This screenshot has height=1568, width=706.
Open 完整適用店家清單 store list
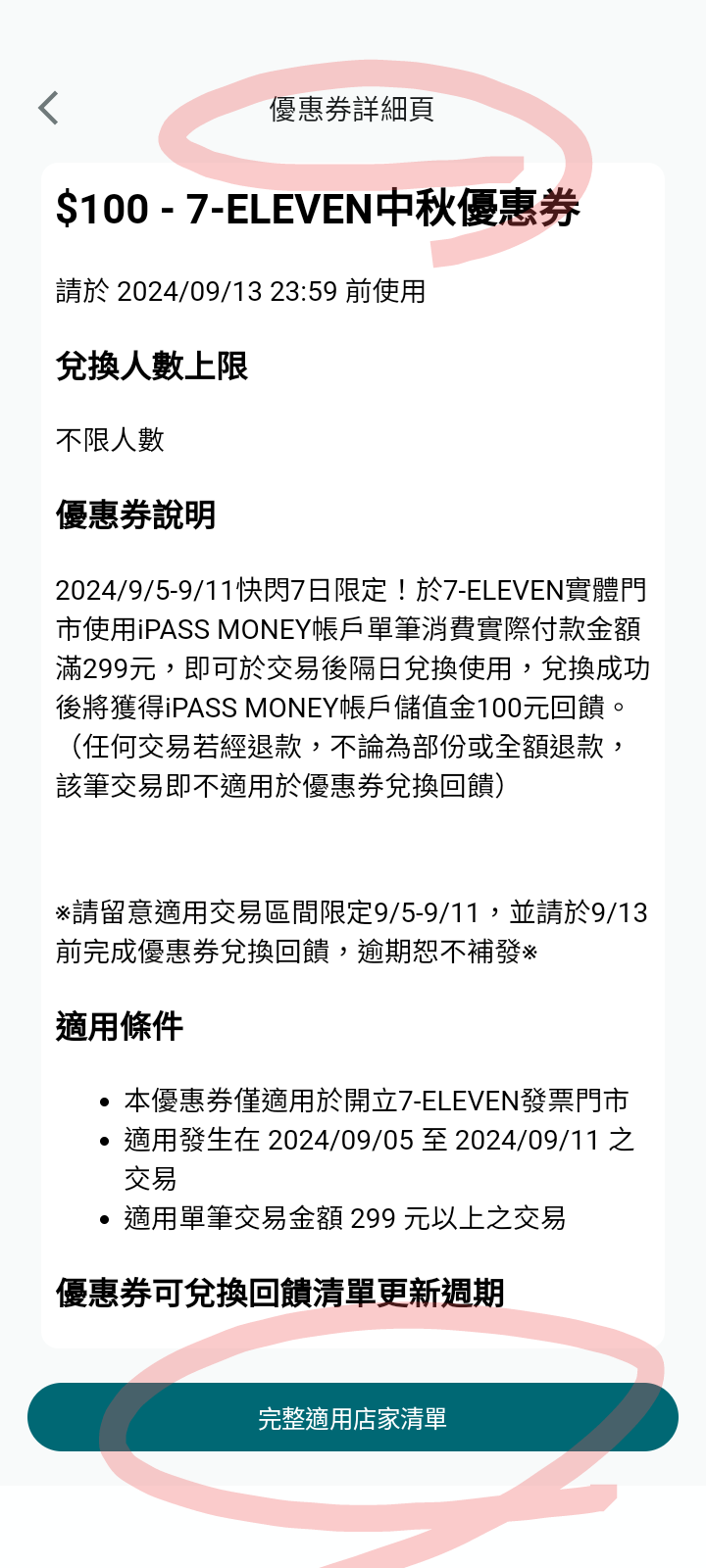click(353, 1418)
